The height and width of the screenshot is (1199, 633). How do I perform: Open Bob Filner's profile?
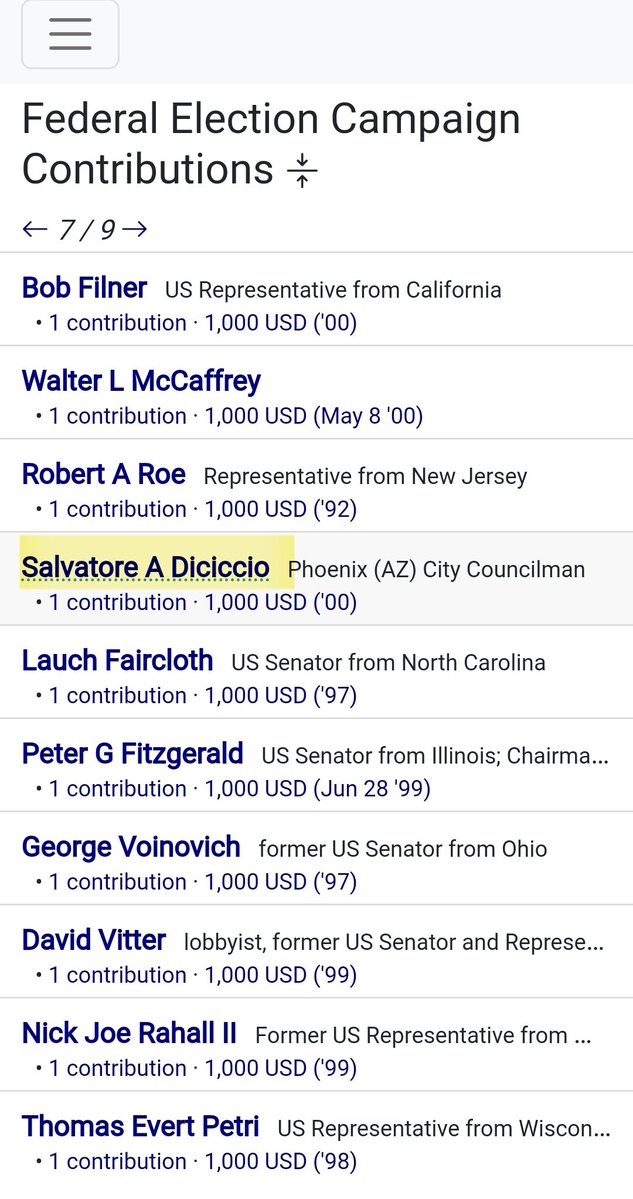point(84,289)
